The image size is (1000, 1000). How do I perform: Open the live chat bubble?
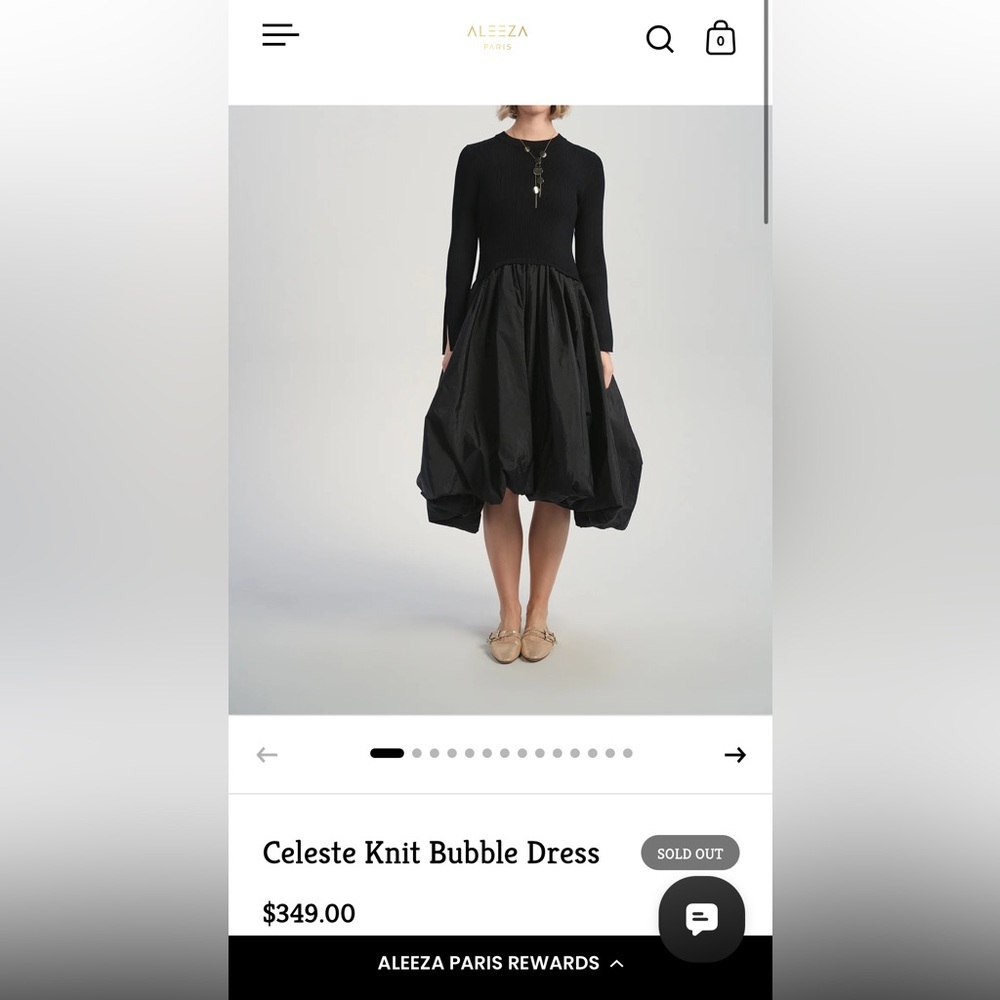pyautogui.click(x=701, y=919)
